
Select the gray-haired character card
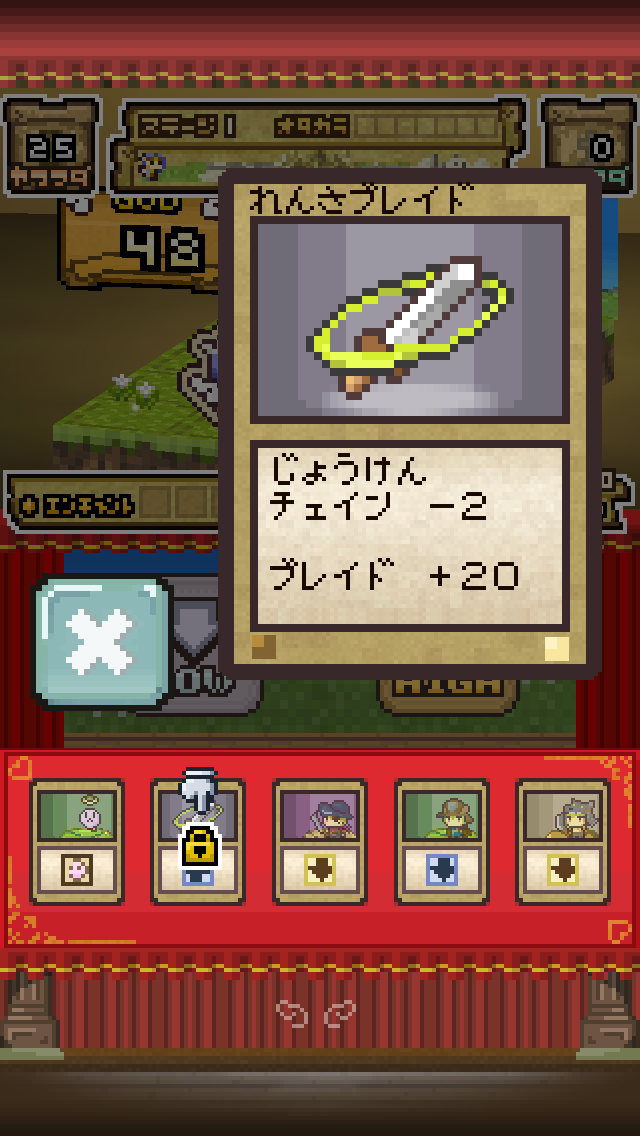tap(563, 841)
